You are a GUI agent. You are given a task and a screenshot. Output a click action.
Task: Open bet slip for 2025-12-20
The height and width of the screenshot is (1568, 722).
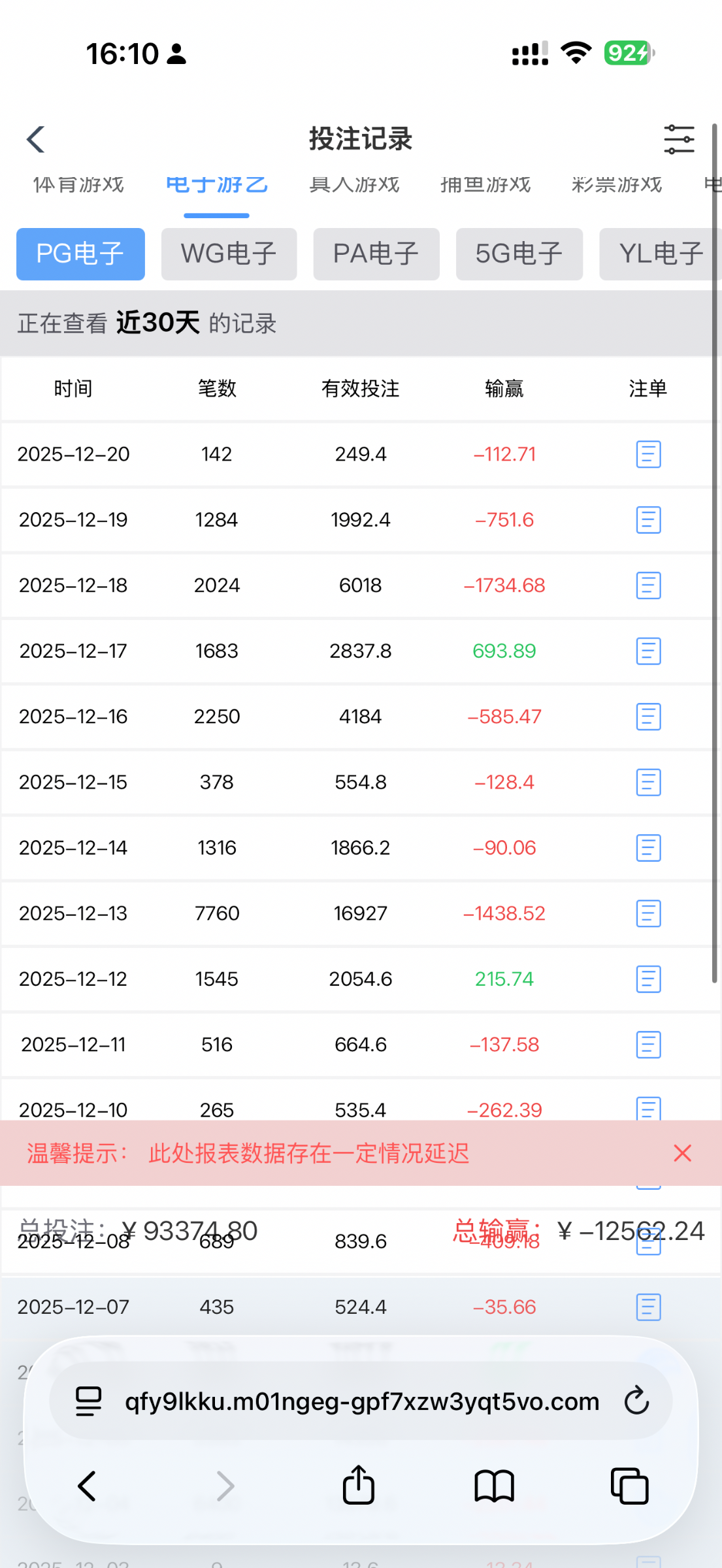(x=648, y=454)
